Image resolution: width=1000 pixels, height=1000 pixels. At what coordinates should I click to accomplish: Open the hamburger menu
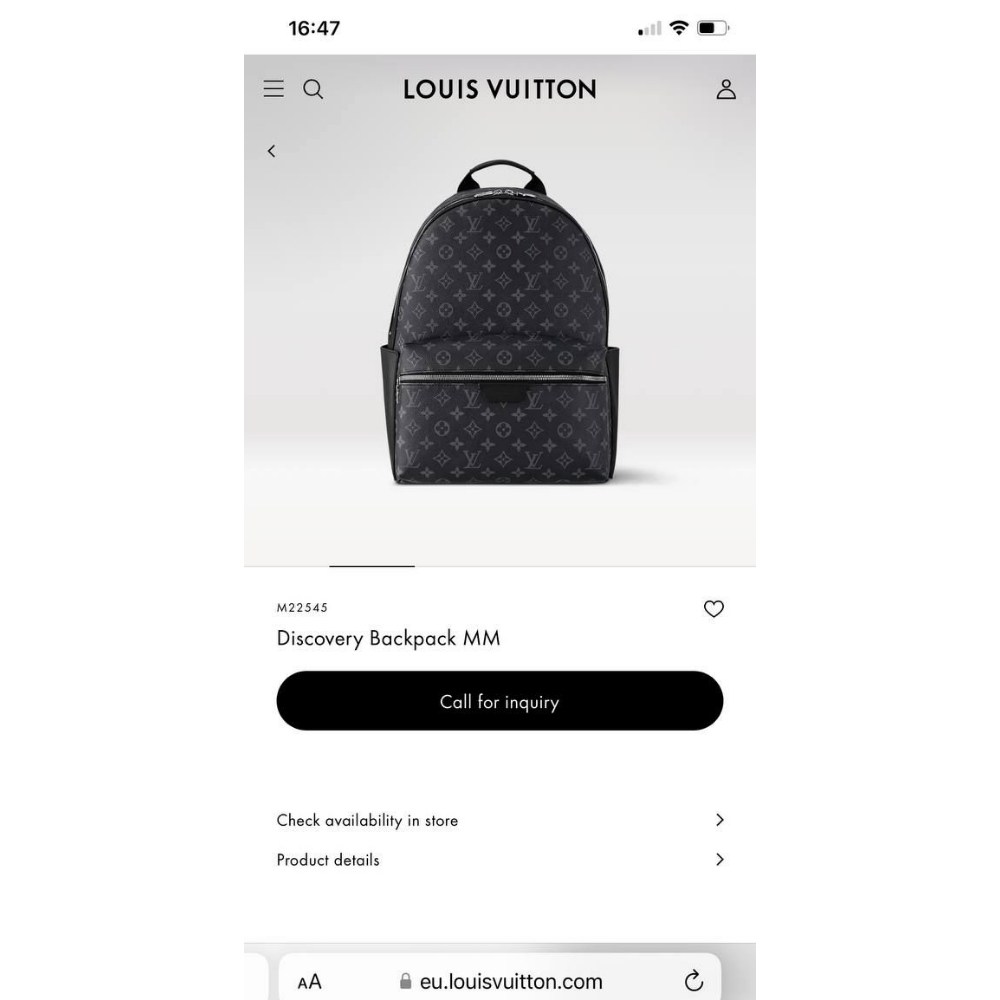pos(273,89)
